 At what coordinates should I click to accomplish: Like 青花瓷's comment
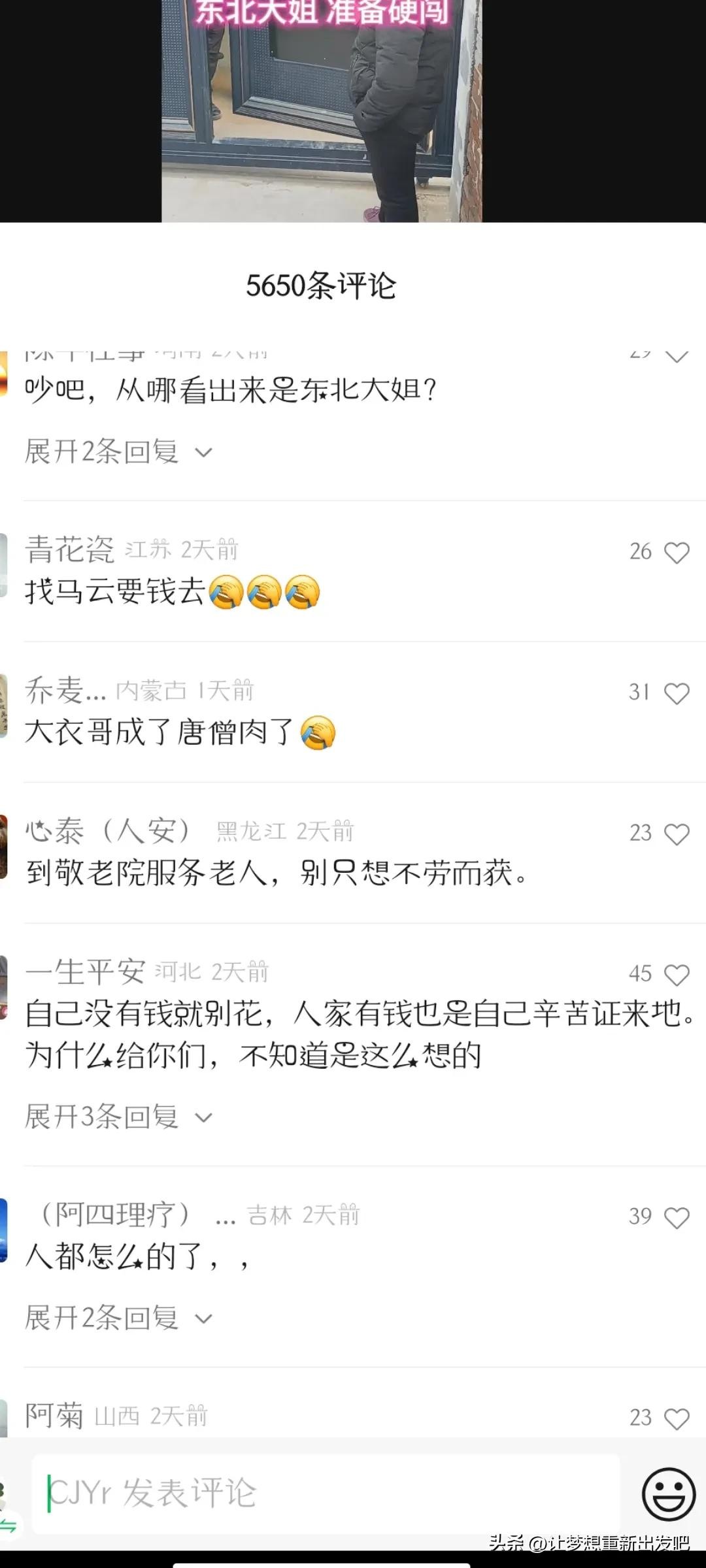pos(677,553)
